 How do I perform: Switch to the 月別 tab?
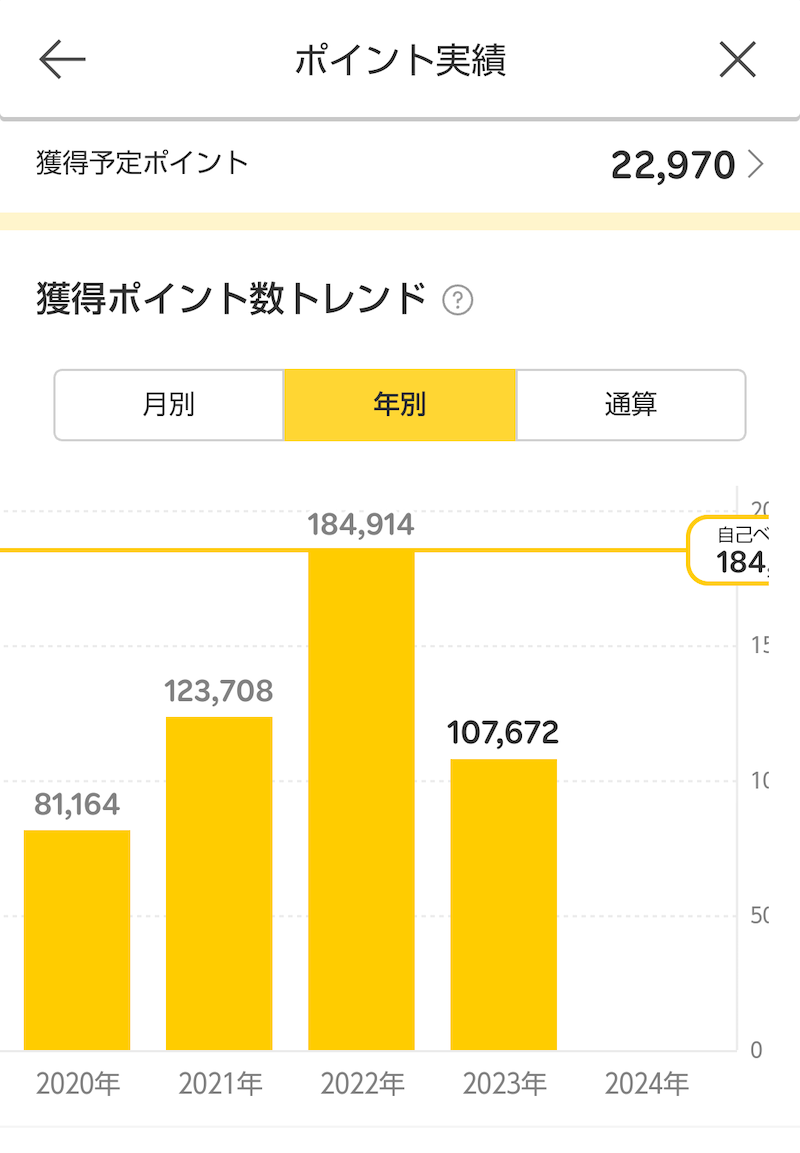tap(169, 405)
